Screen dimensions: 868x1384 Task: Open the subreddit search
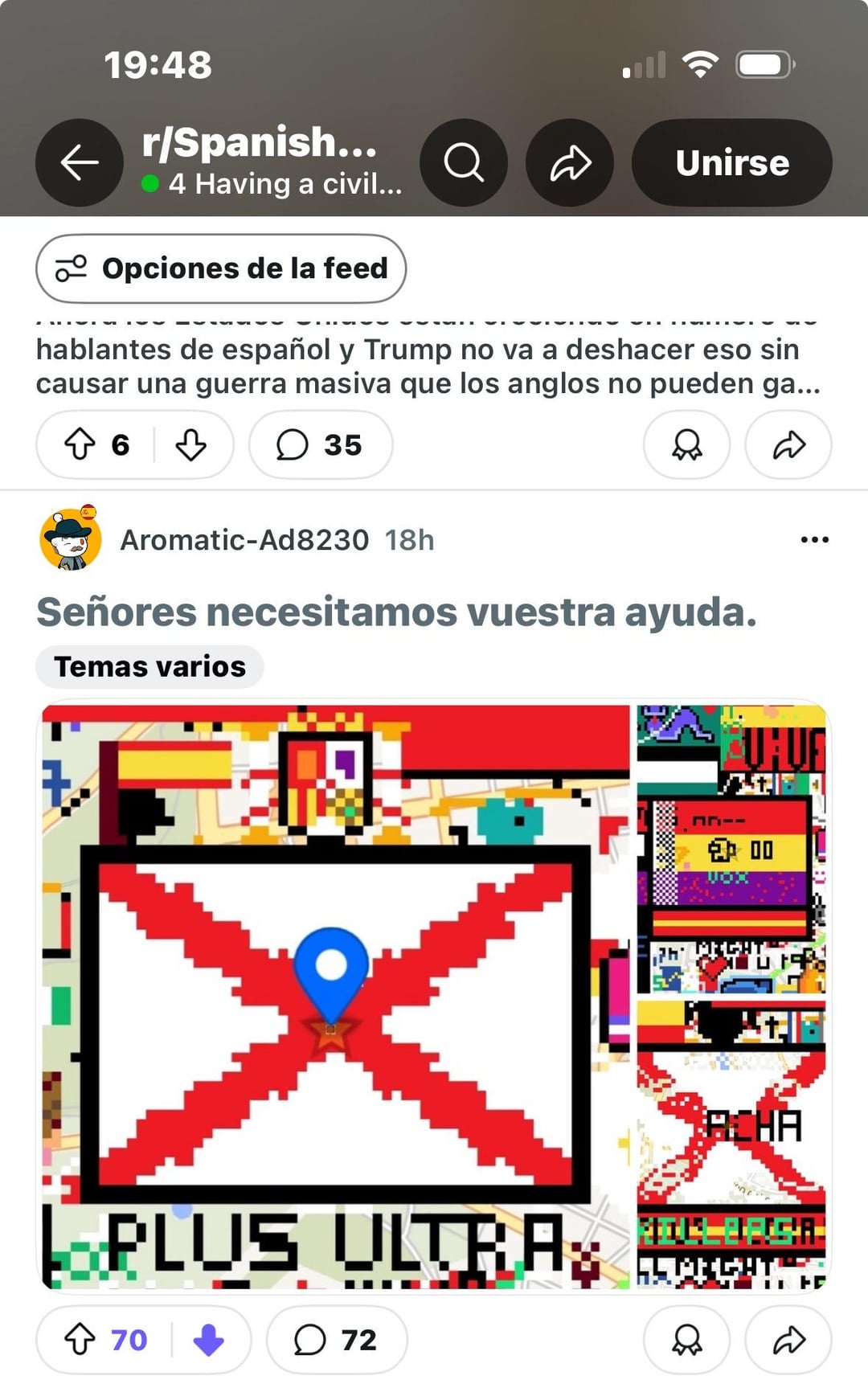click(x=464, y=162)
